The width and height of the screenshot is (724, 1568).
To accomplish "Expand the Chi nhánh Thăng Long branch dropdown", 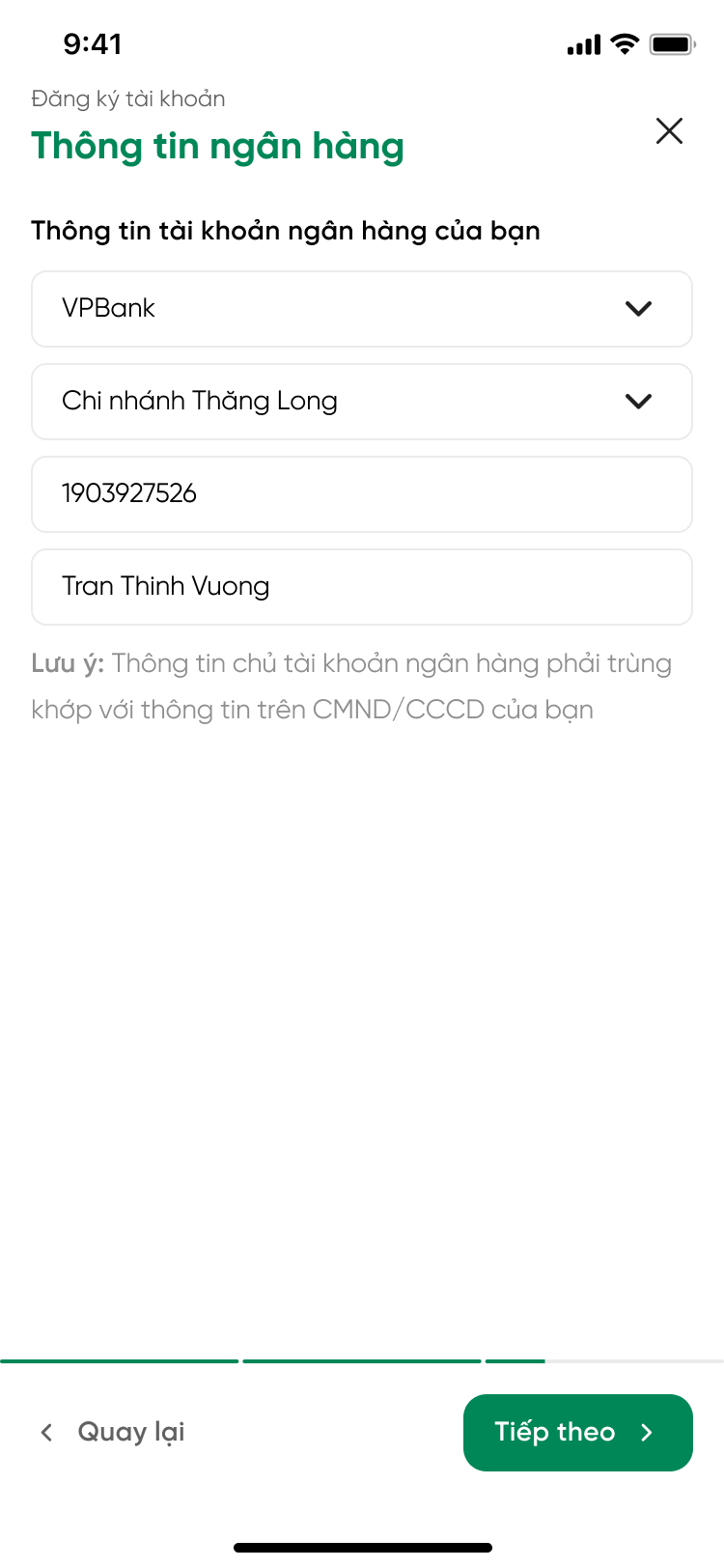I will (x=362, y=402).
